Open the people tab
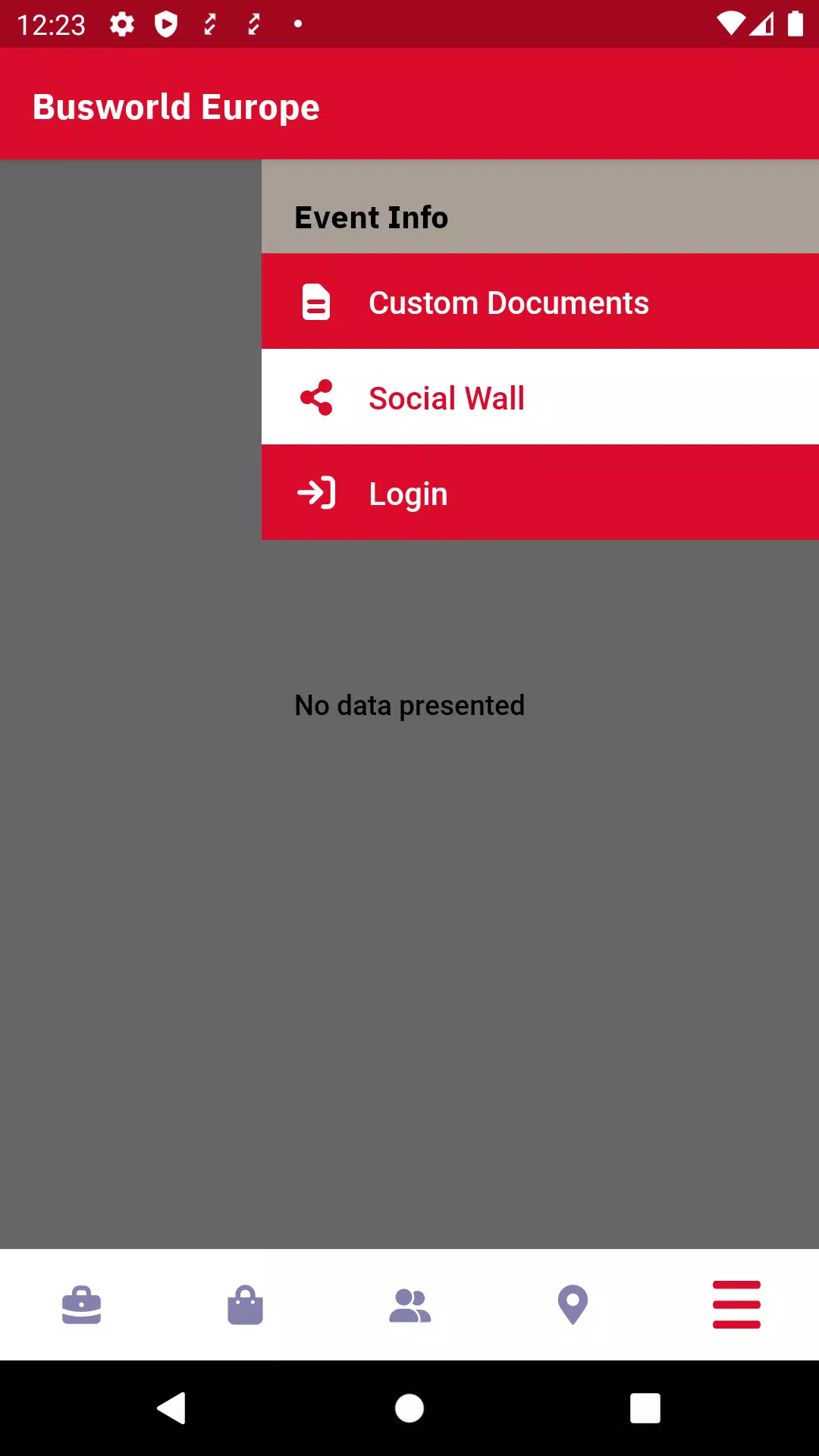The height and width of the screenshot is (1456, 819). pyautogui.click(x=409, y=1304)
